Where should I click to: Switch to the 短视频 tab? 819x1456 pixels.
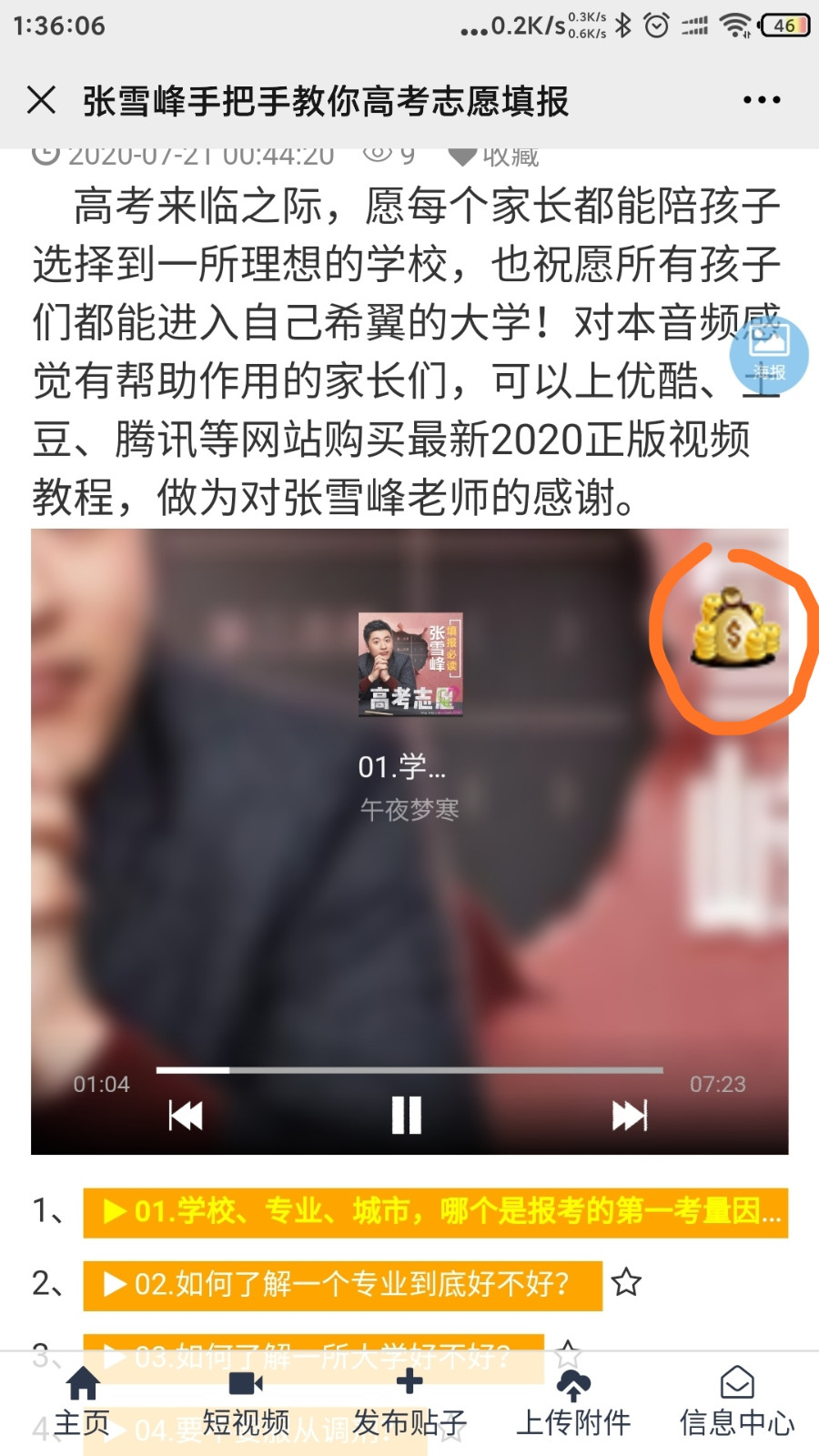pyautogui.click(x=246, y=1402)
